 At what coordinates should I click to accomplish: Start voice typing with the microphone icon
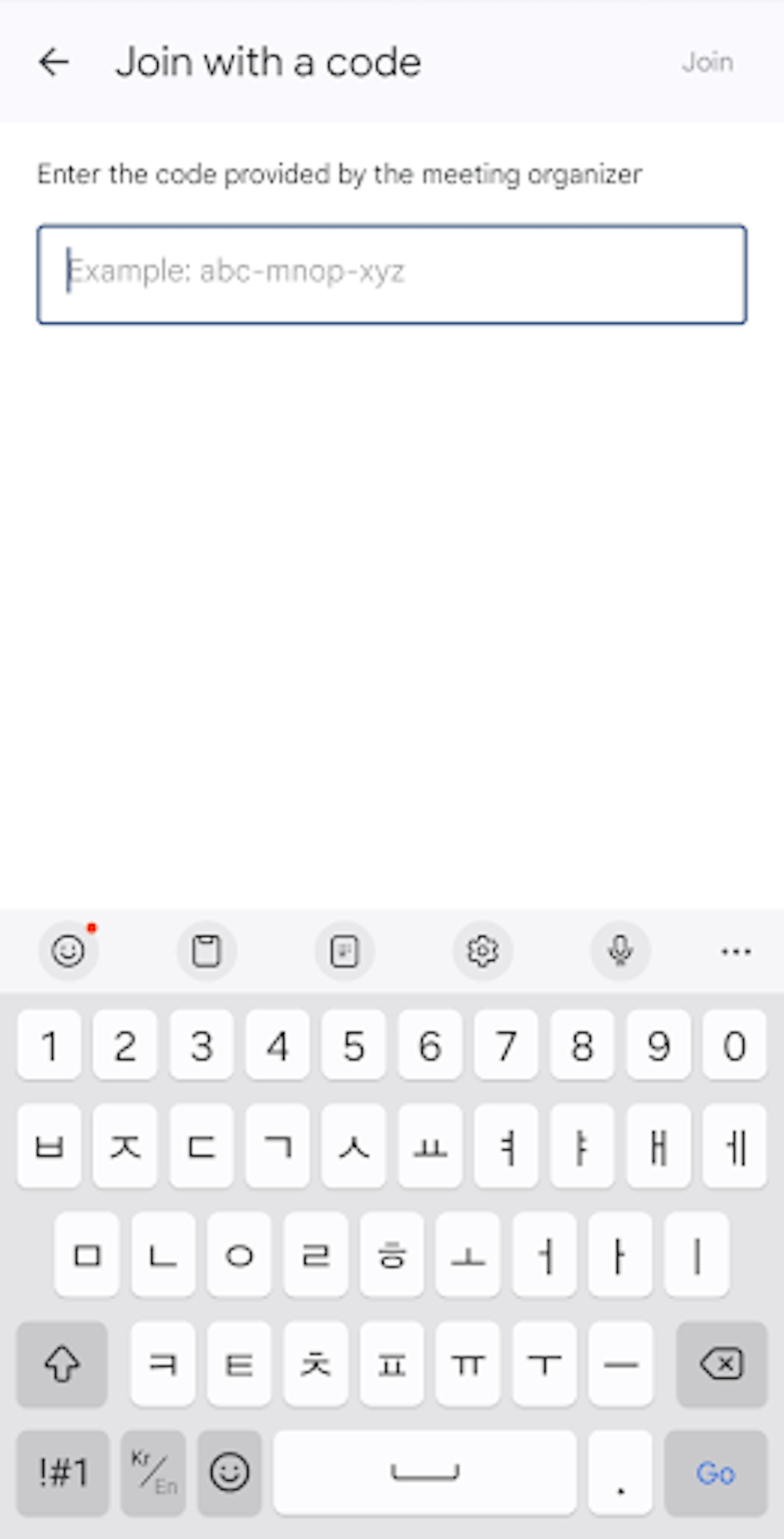(x=620, y=952)
